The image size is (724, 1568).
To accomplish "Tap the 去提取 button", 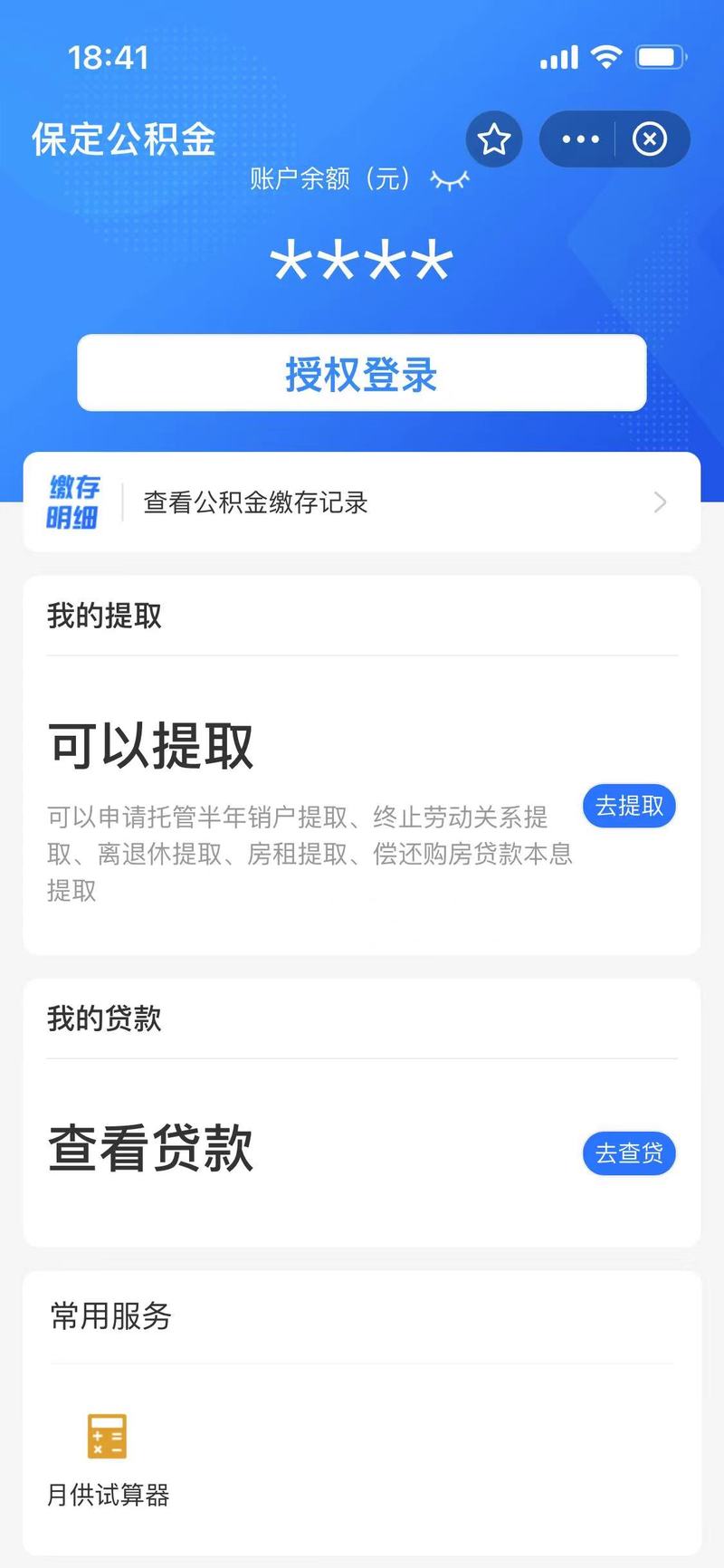I will 629,806.
